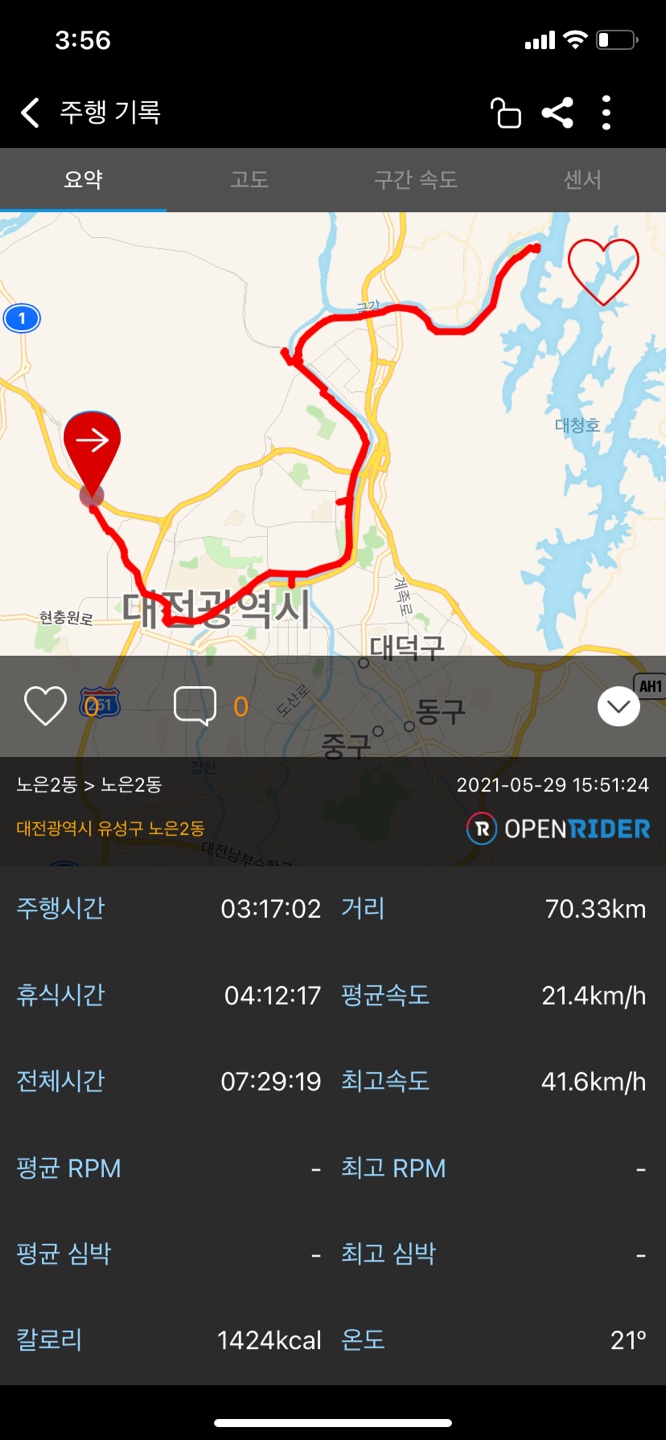Select the 요약 tab

83,180
